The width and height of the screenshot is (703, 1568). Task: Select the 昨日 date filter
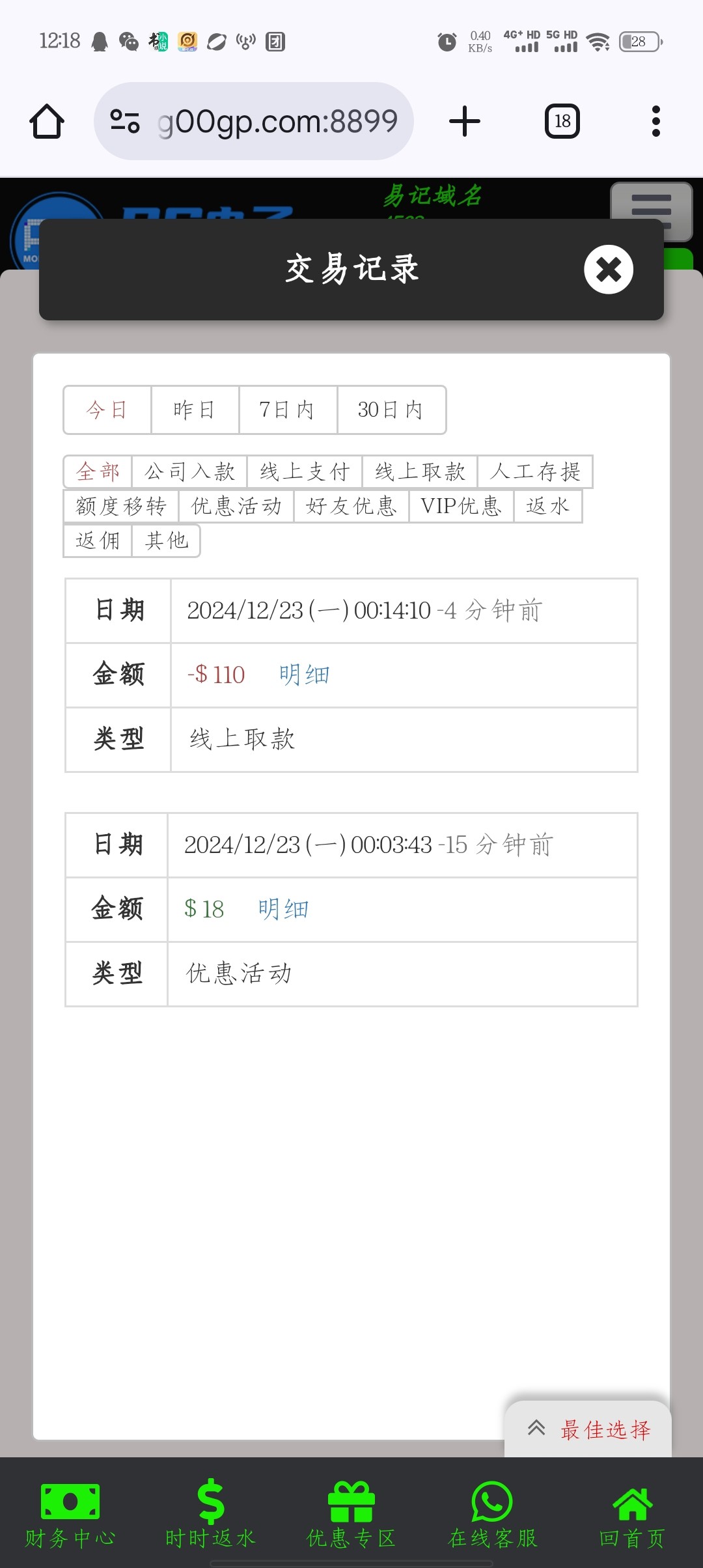195,410
